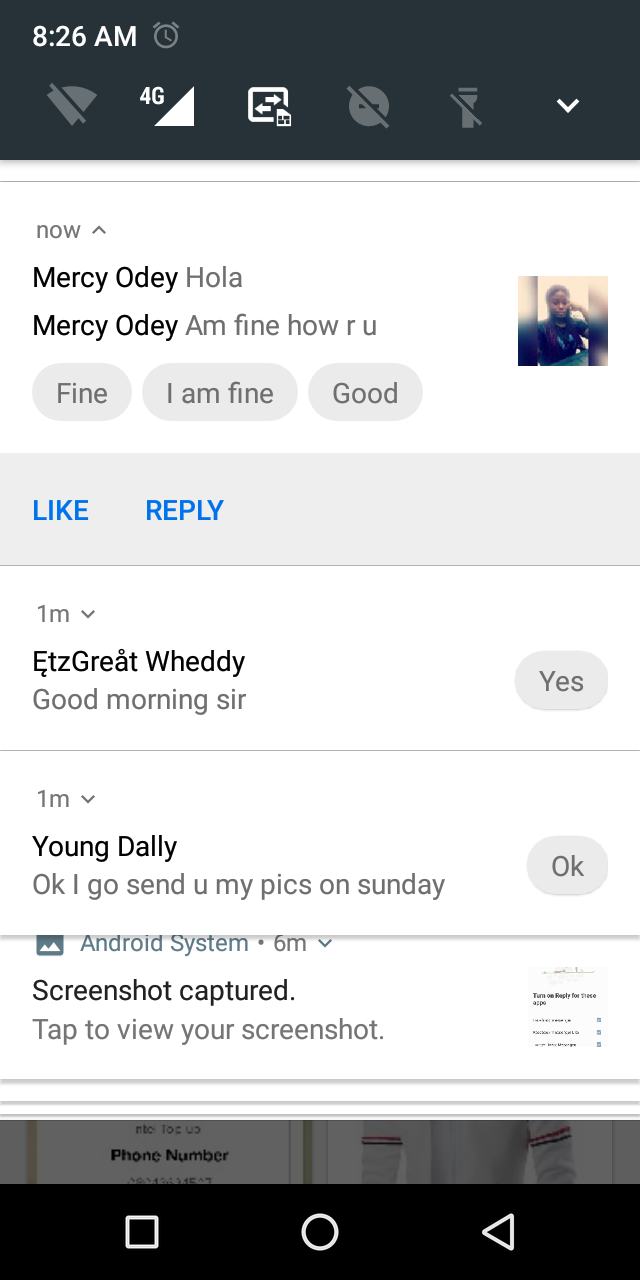Send "Good" as a quick reply
Screen dimensions: 640x1280
365,393
